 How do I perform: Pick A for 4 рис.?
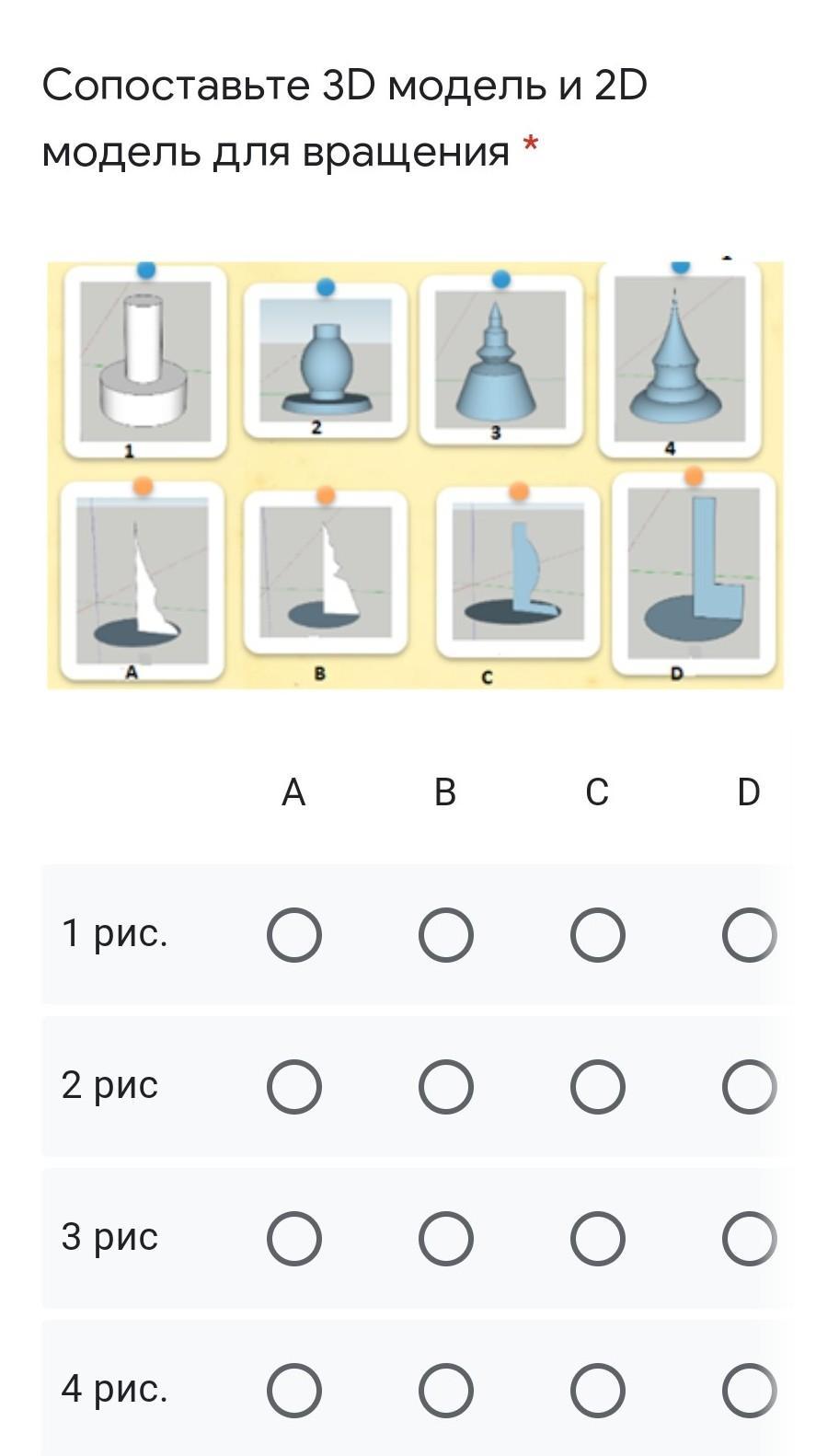[x=294, y=1390]
